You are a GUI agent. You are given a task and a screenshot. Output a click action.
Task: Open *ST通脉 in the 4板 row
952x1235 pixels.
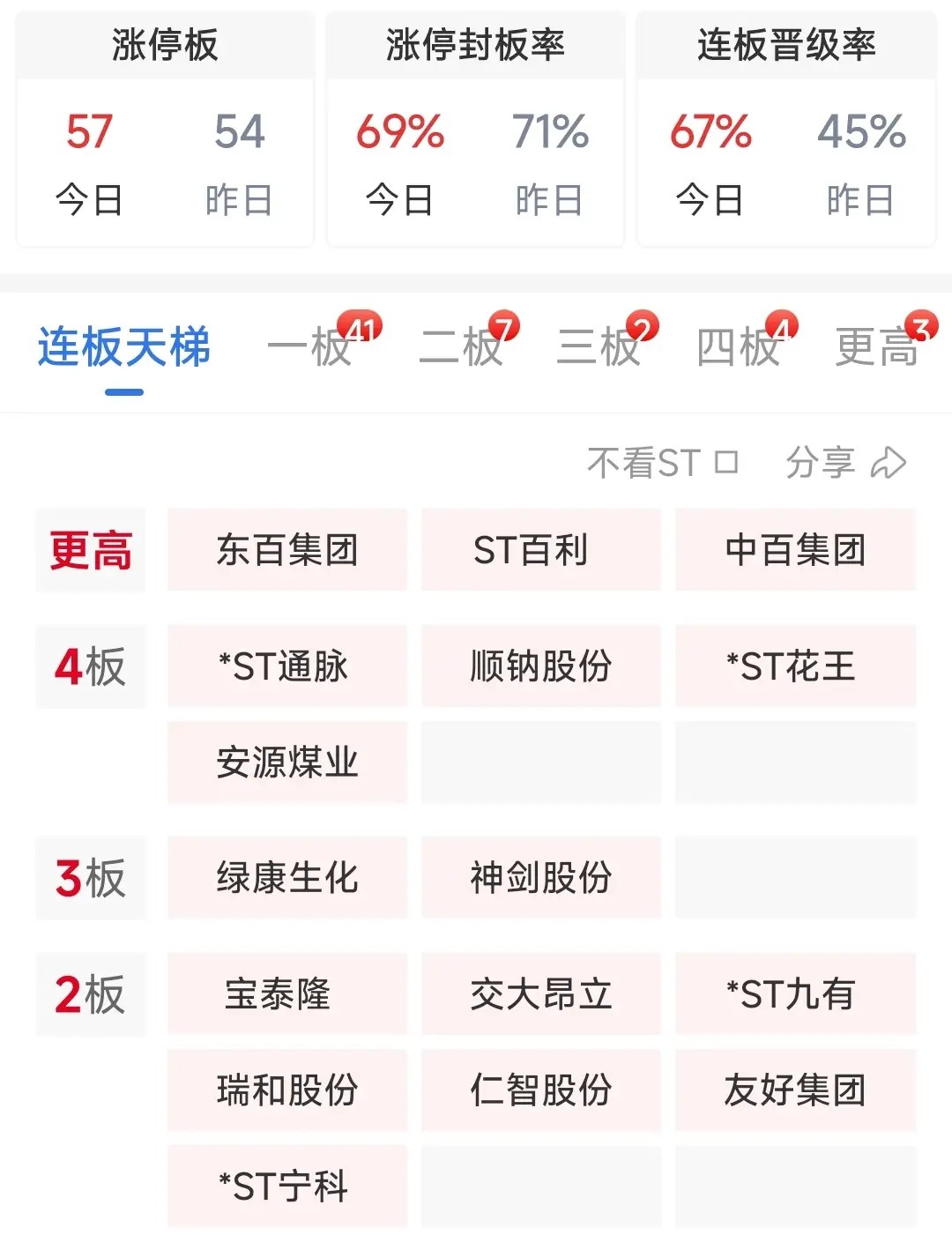pyautogui.click(x=287, y=666)
